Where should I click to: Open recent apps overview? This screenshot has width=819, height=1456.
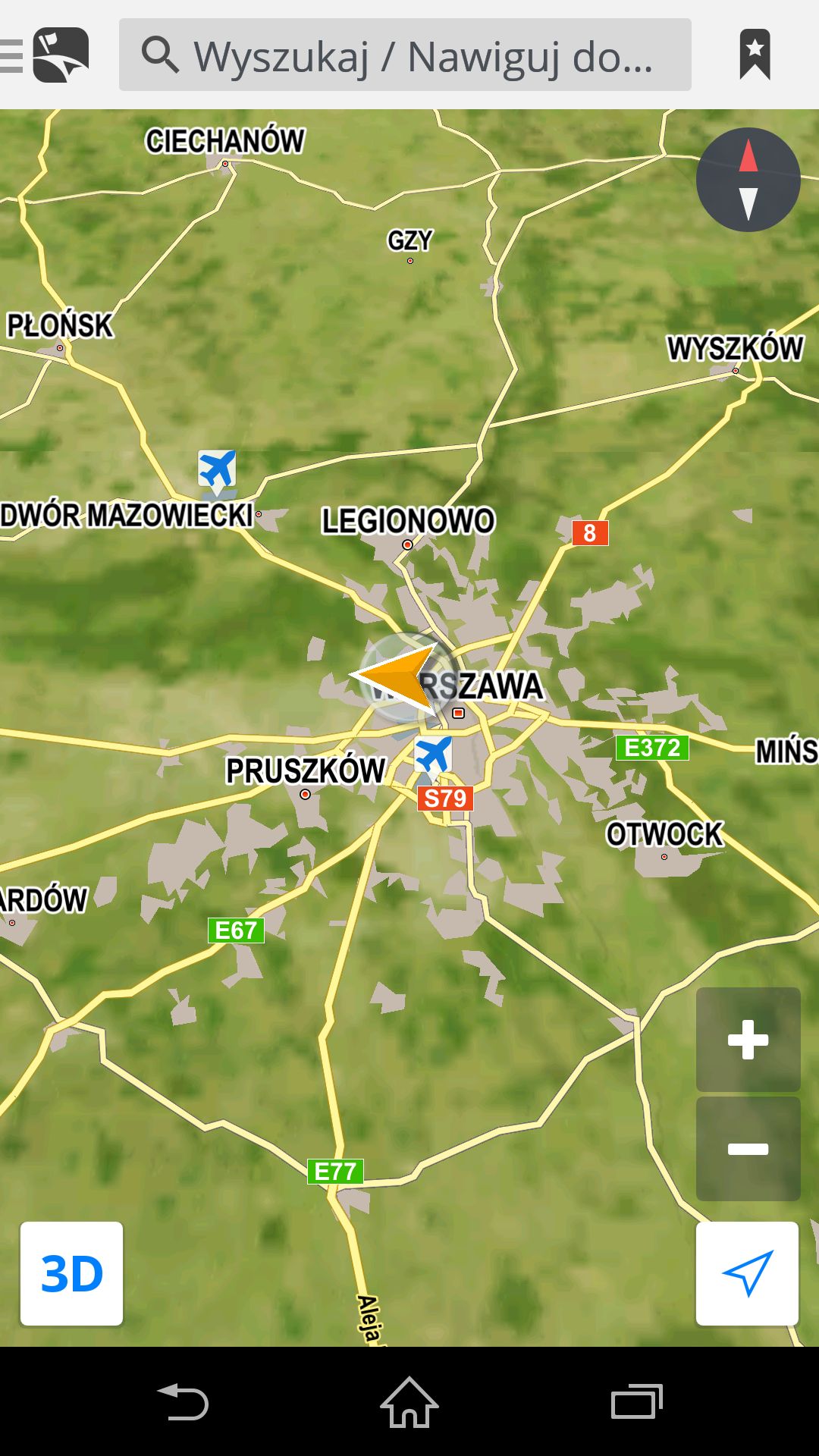click(x=637, y=1401)
